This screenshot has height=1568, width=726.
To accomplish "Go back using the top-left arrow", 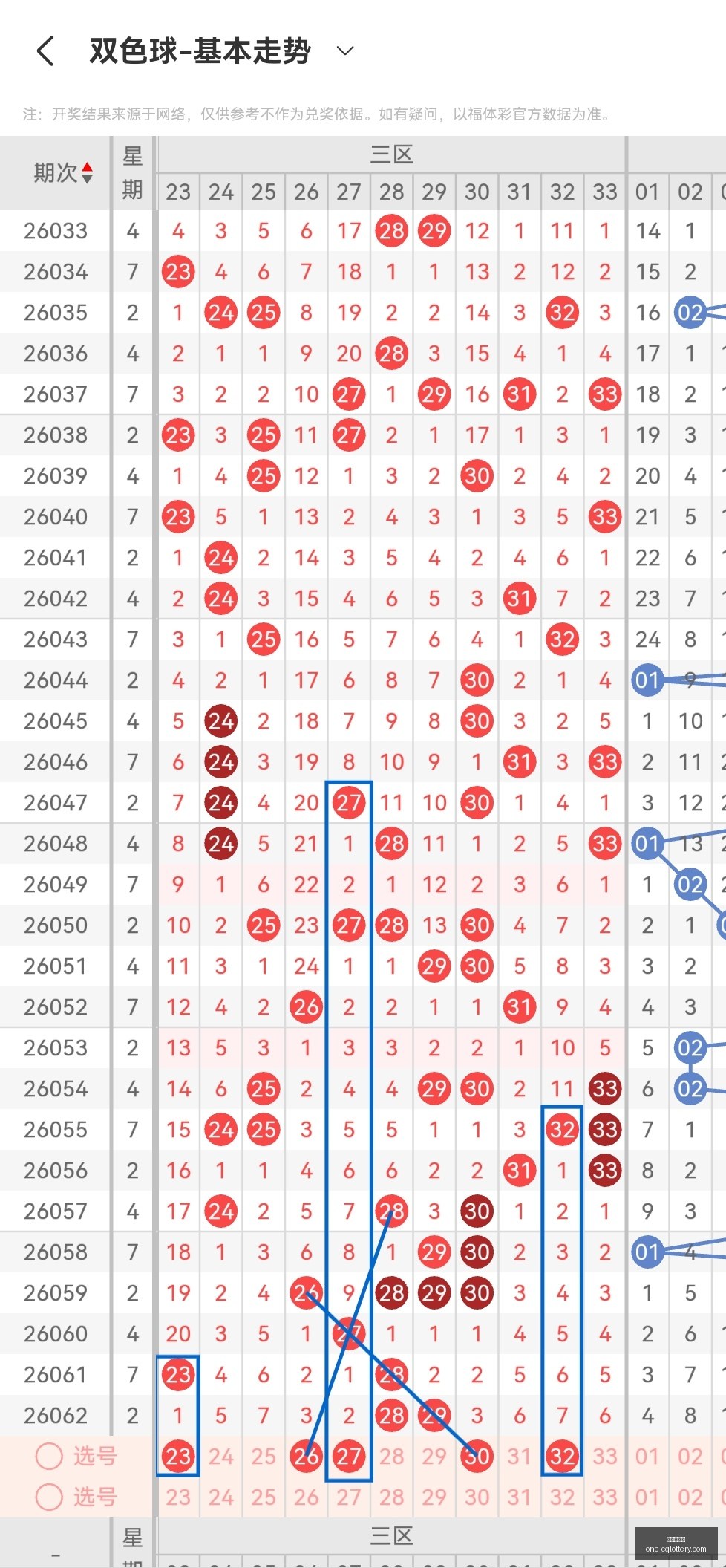I will 45,51.
